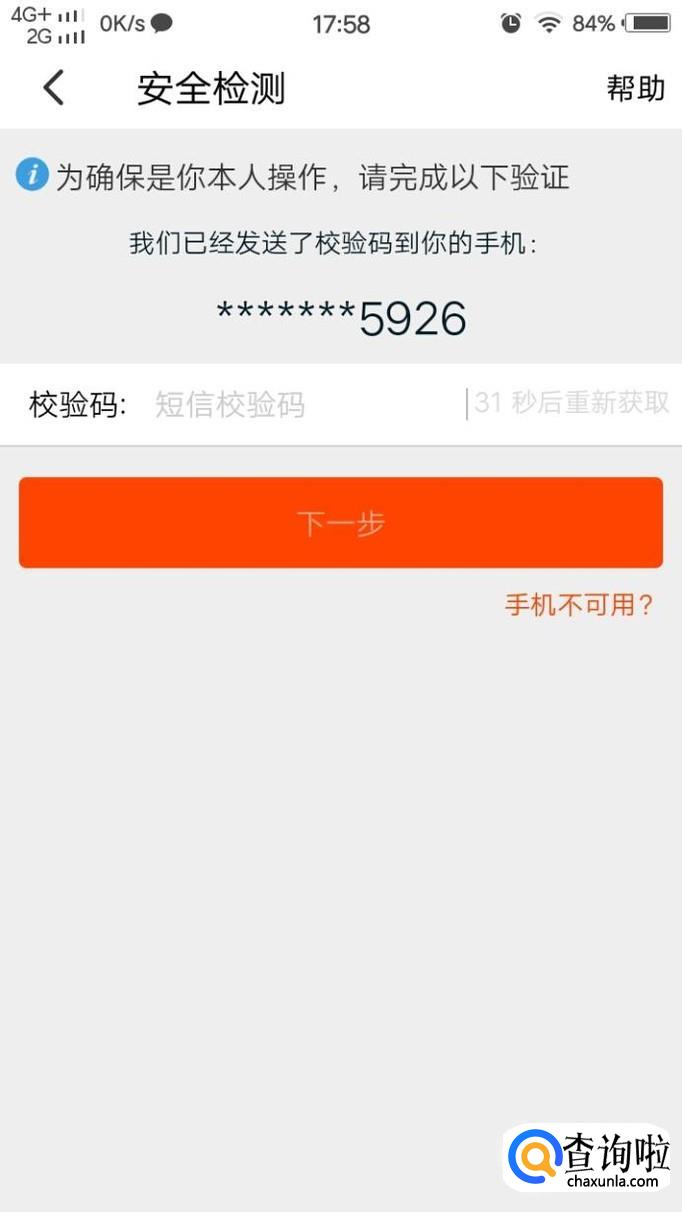Tap the orange 下一步 button

341,523
